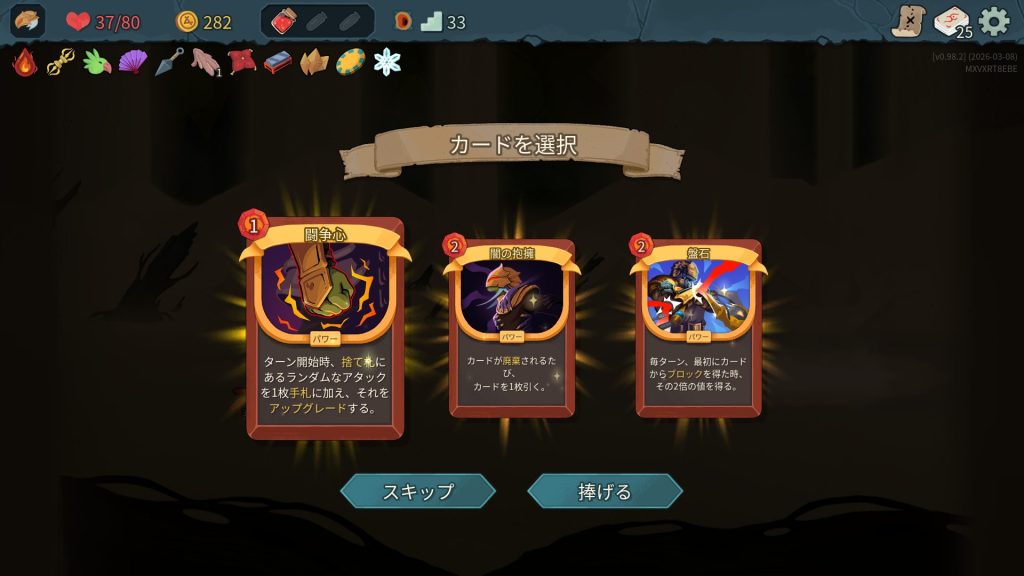Viewport: 1024px width, 576px height.
Task: View the deck with 25 cards
Action: 952,21
